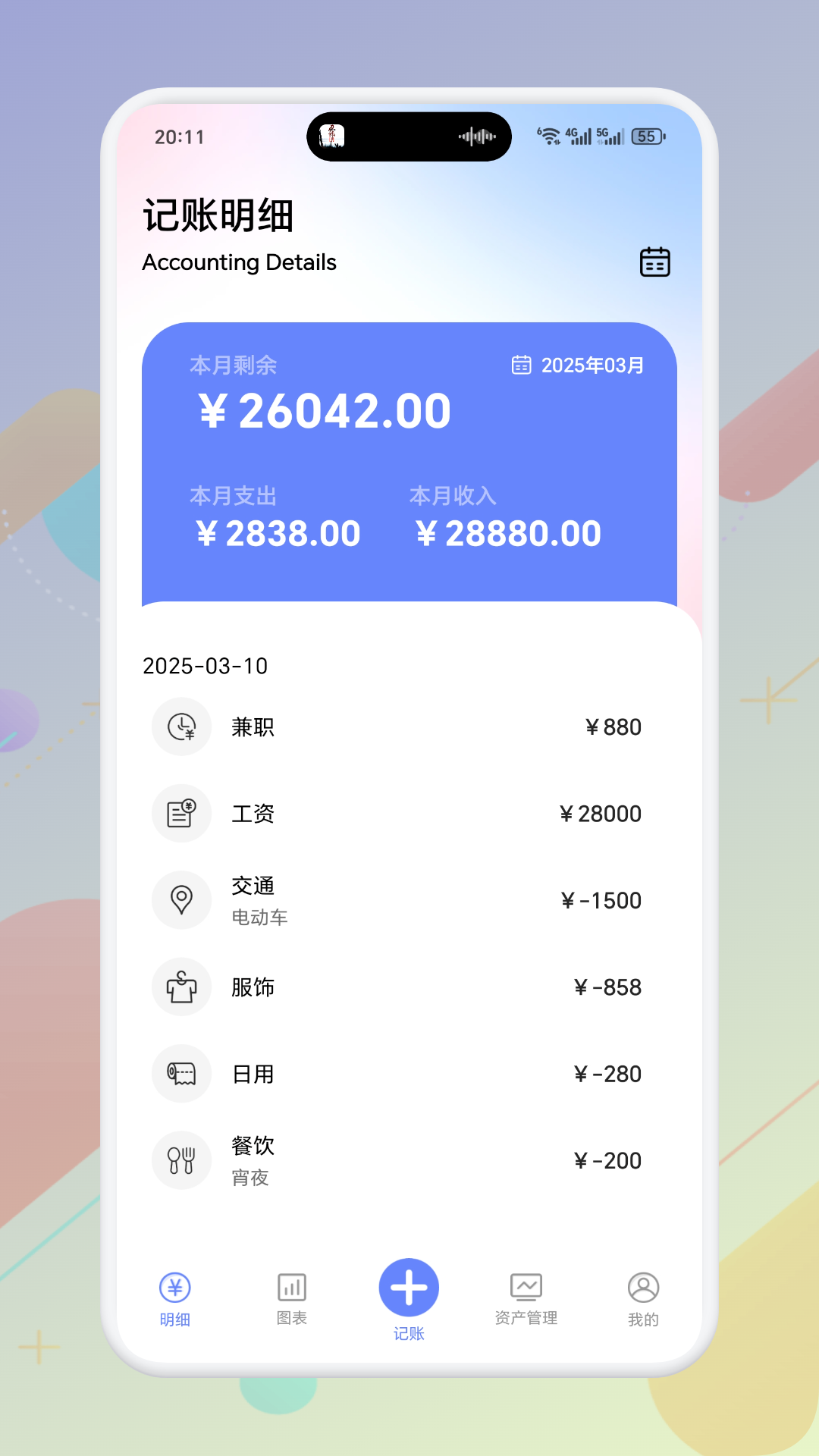Screen dimensions: 819x1456
Task: Open the calendar icon beside Accounting Details
Action: pyautogui.click(x=654, y=262)
